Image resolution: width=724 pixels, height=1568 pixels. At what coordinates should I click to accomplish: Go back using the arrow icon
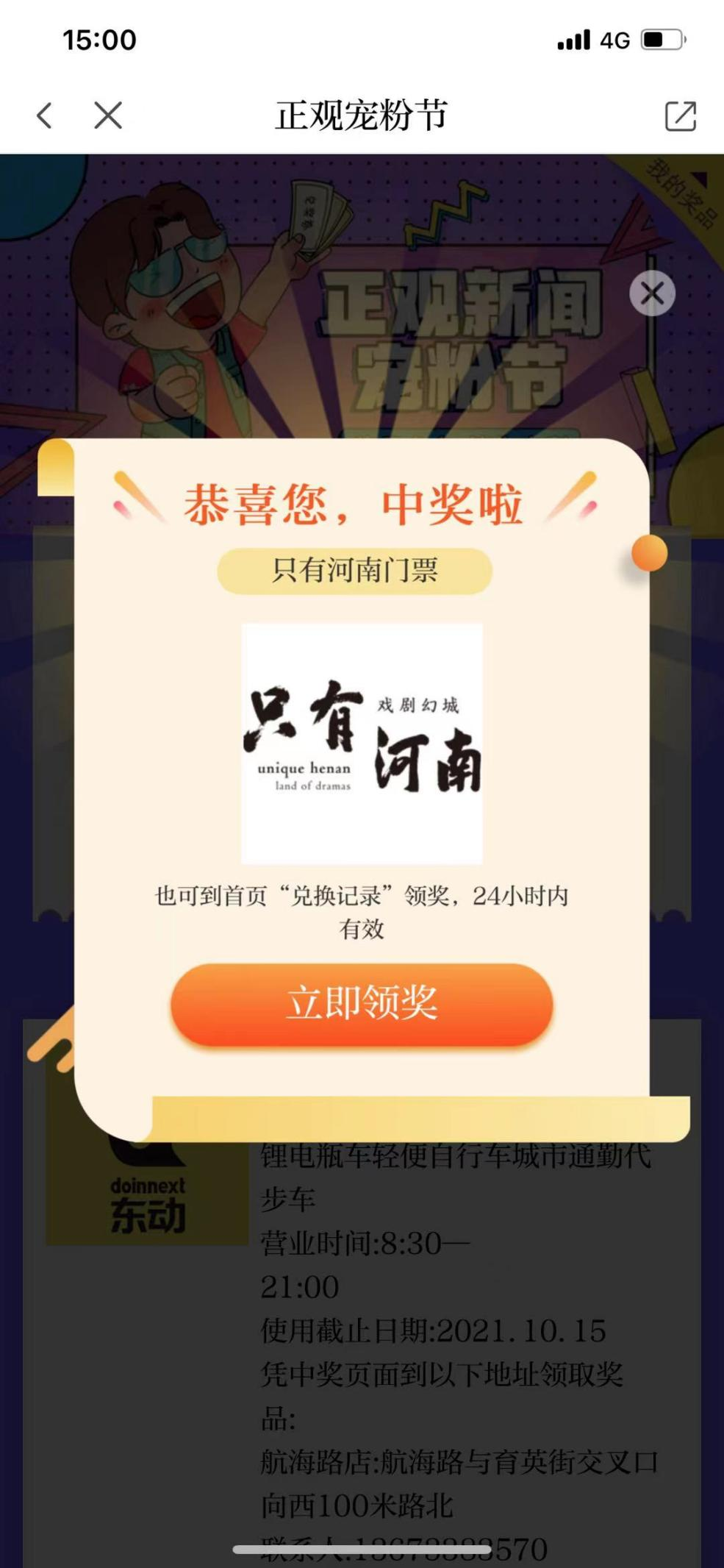44,115
